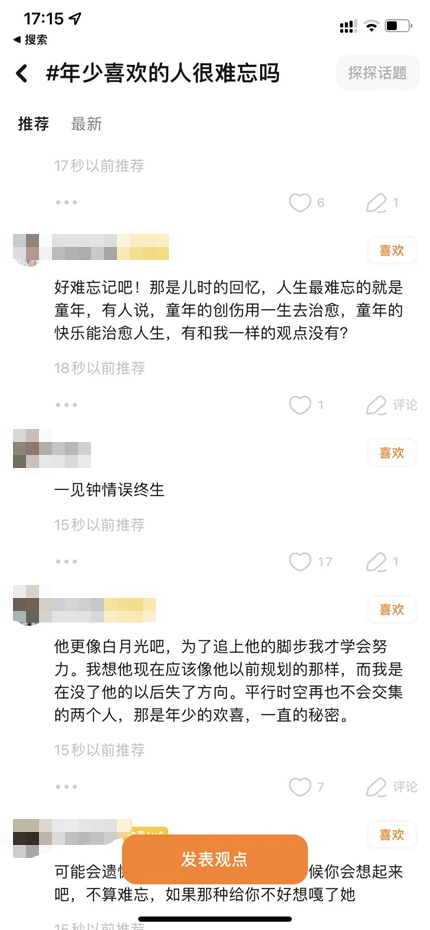Screen dimensions: 430x930
Task: Switch to the 最新 tab
Action: point(87,124)
